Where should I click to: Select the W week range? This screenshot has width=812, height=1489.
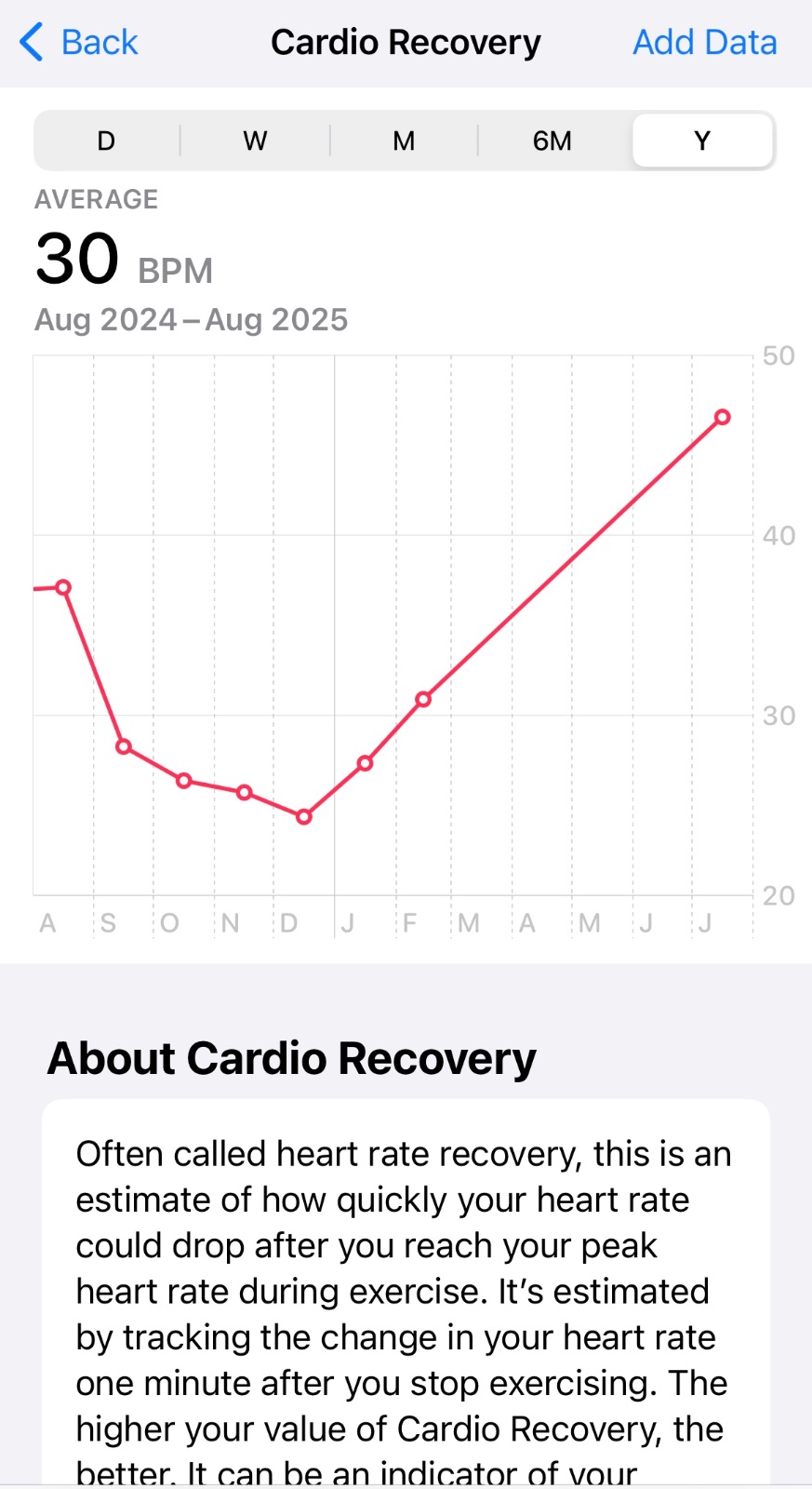pos(255,141)
